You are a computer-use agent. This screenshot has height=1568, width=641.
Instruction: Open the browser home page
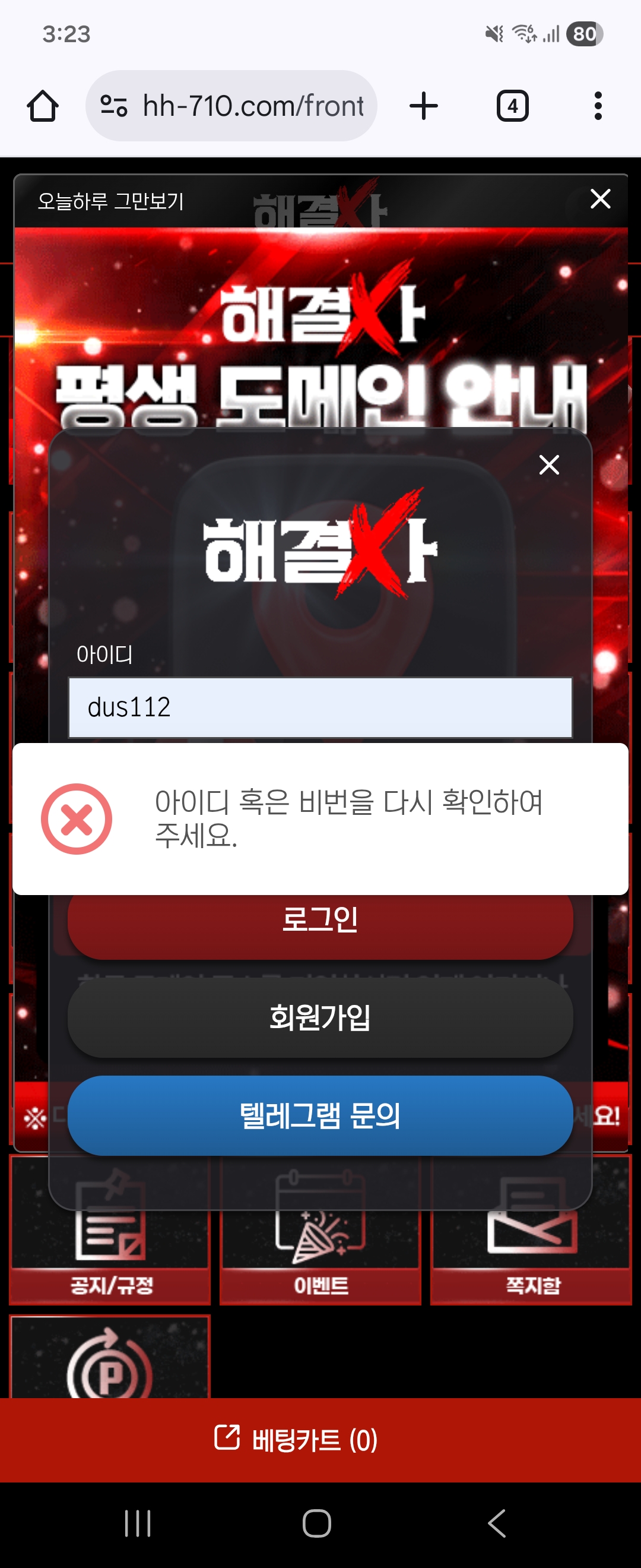[43, 106]
